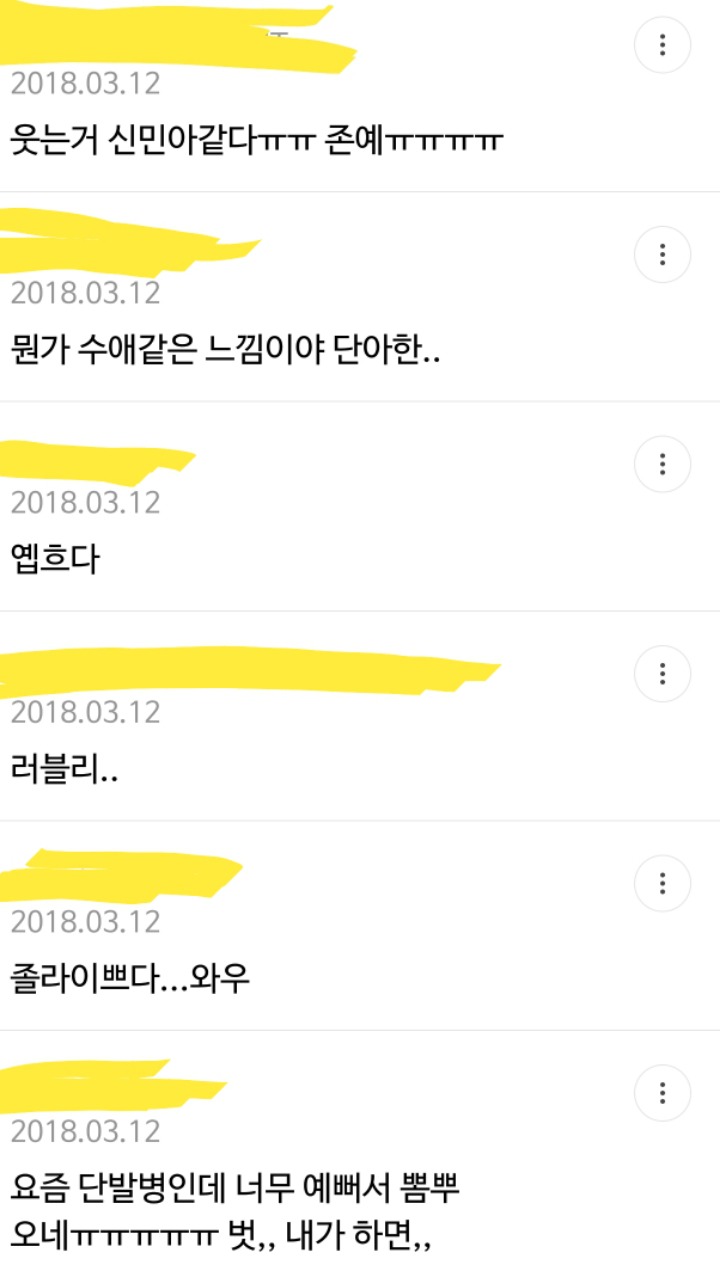The width and height of the screenshot is (720, 1265).
Task: Open more options for the '뭔가 수애같은 느낌이야' comment
Action: (662, 254)
